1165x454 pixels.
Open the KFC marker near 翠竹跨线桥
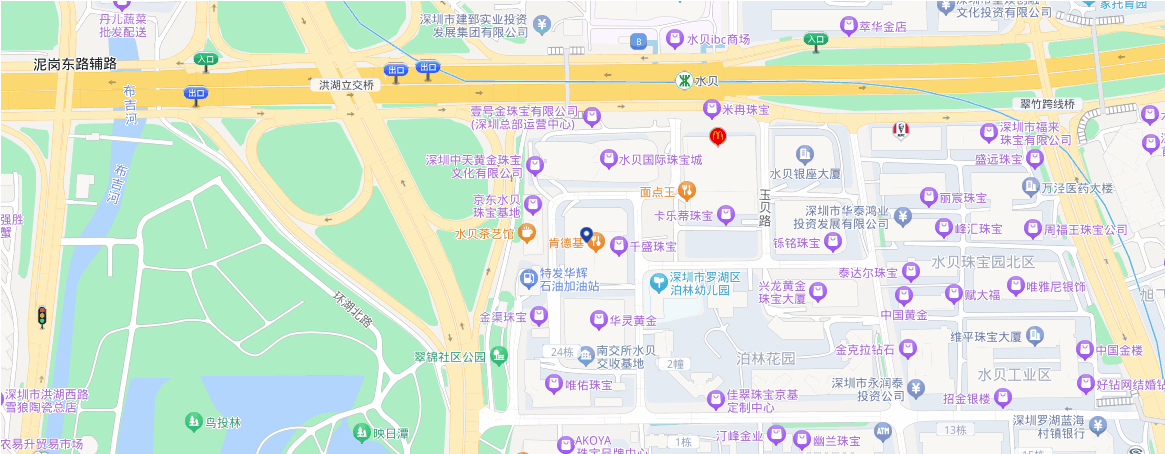click(900, 130)
